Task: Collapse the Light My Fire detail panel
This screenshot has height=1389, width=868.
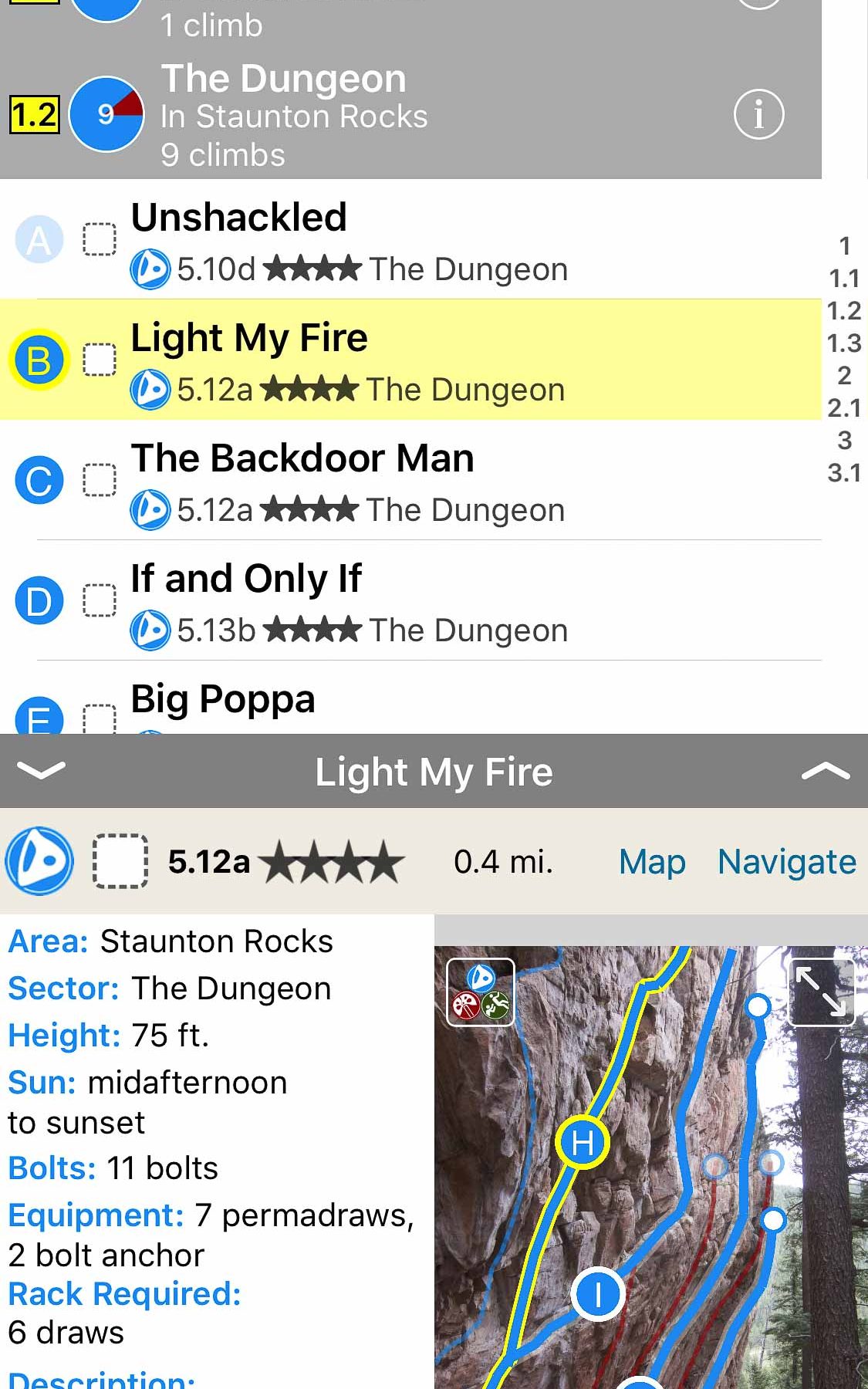Action: click(41, 771)
